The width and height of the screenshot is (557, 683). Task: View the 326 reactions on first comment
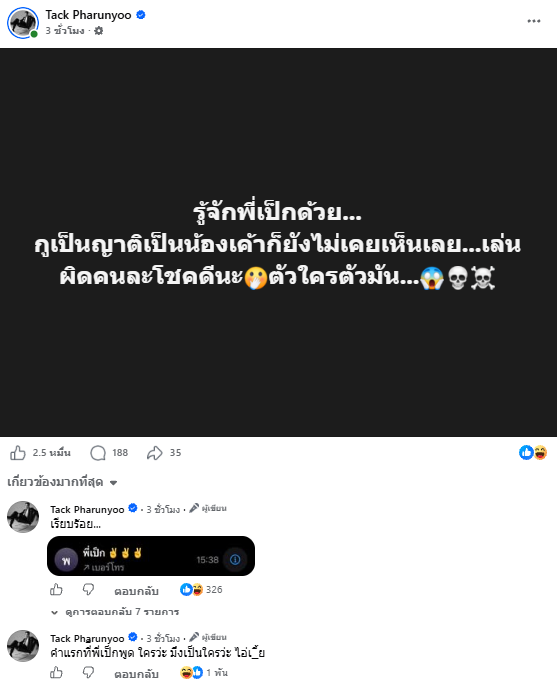pos(201,589)
